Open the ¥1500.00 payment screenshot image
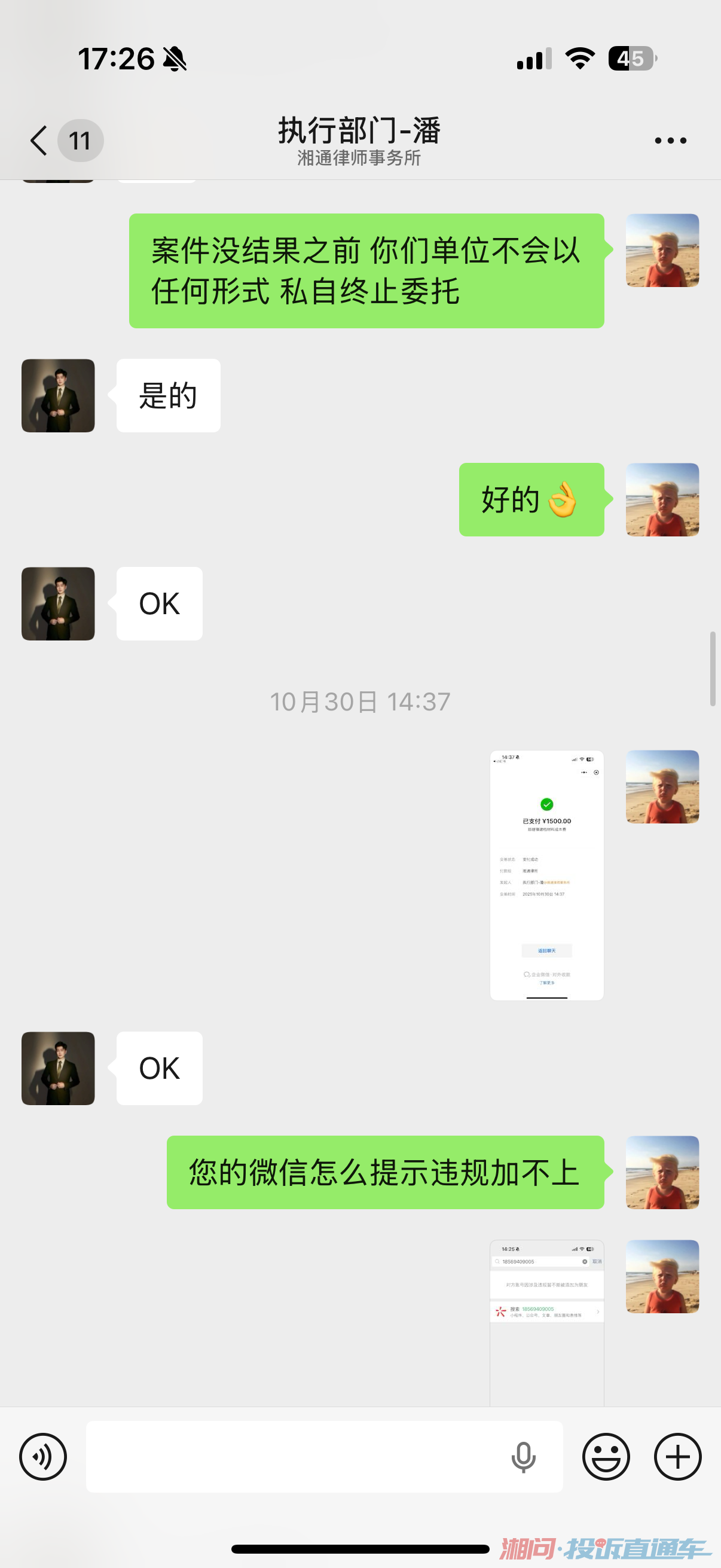 [546, 875]
